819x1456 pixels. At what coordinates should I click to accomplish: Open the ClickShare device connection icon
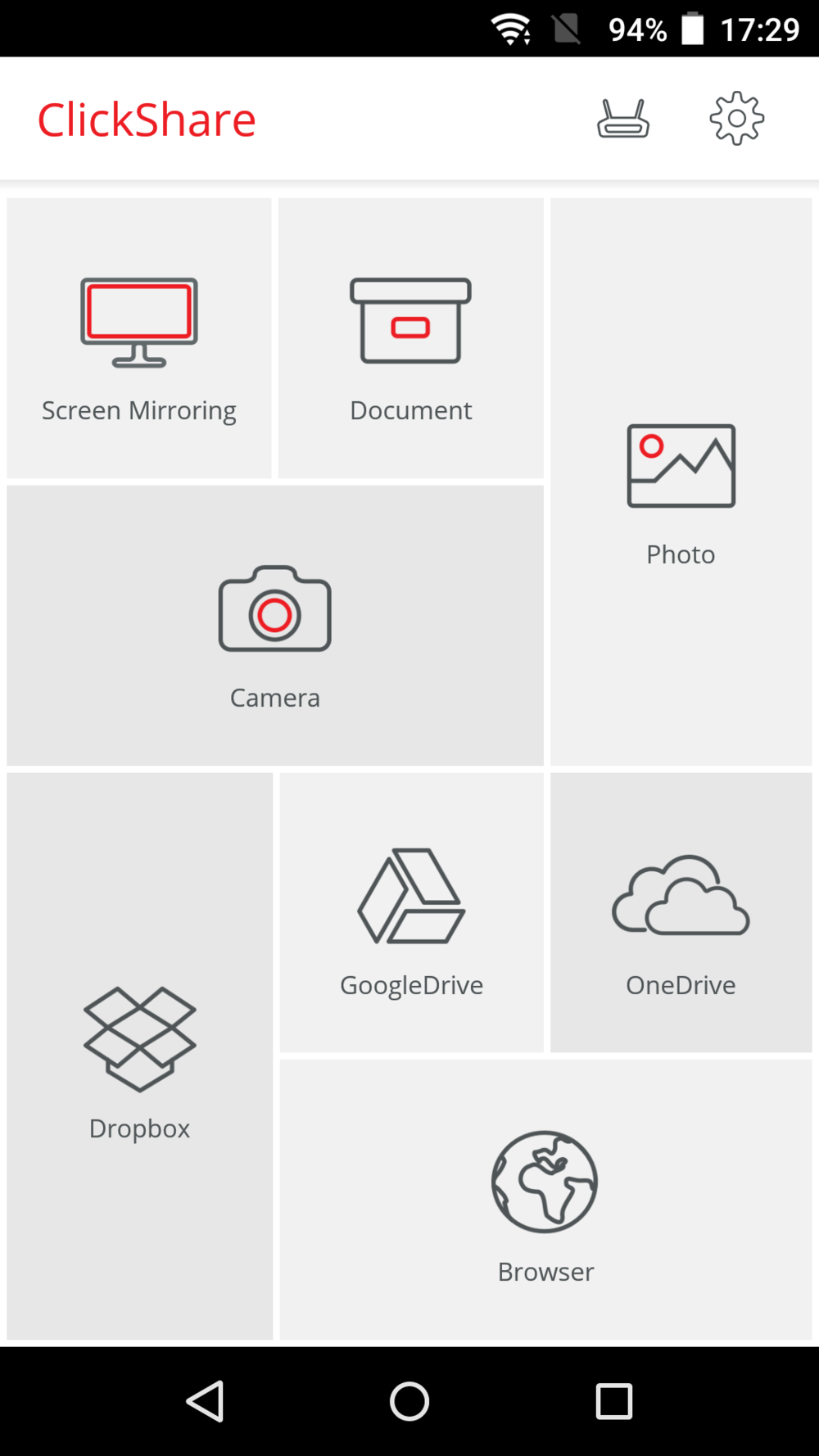click(x=623, y=120)
